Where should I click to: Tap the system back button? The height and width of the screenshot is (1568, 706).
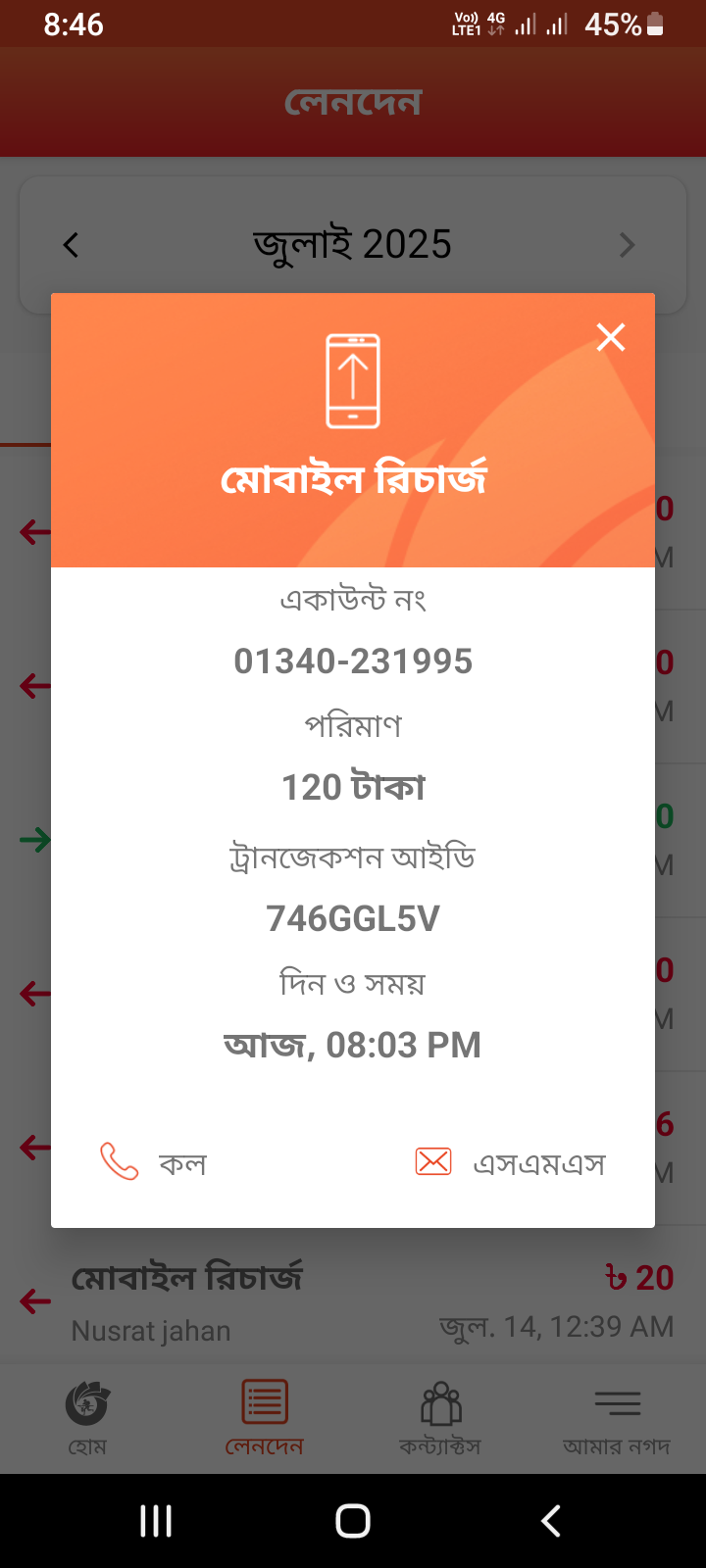coord(551,1521)
